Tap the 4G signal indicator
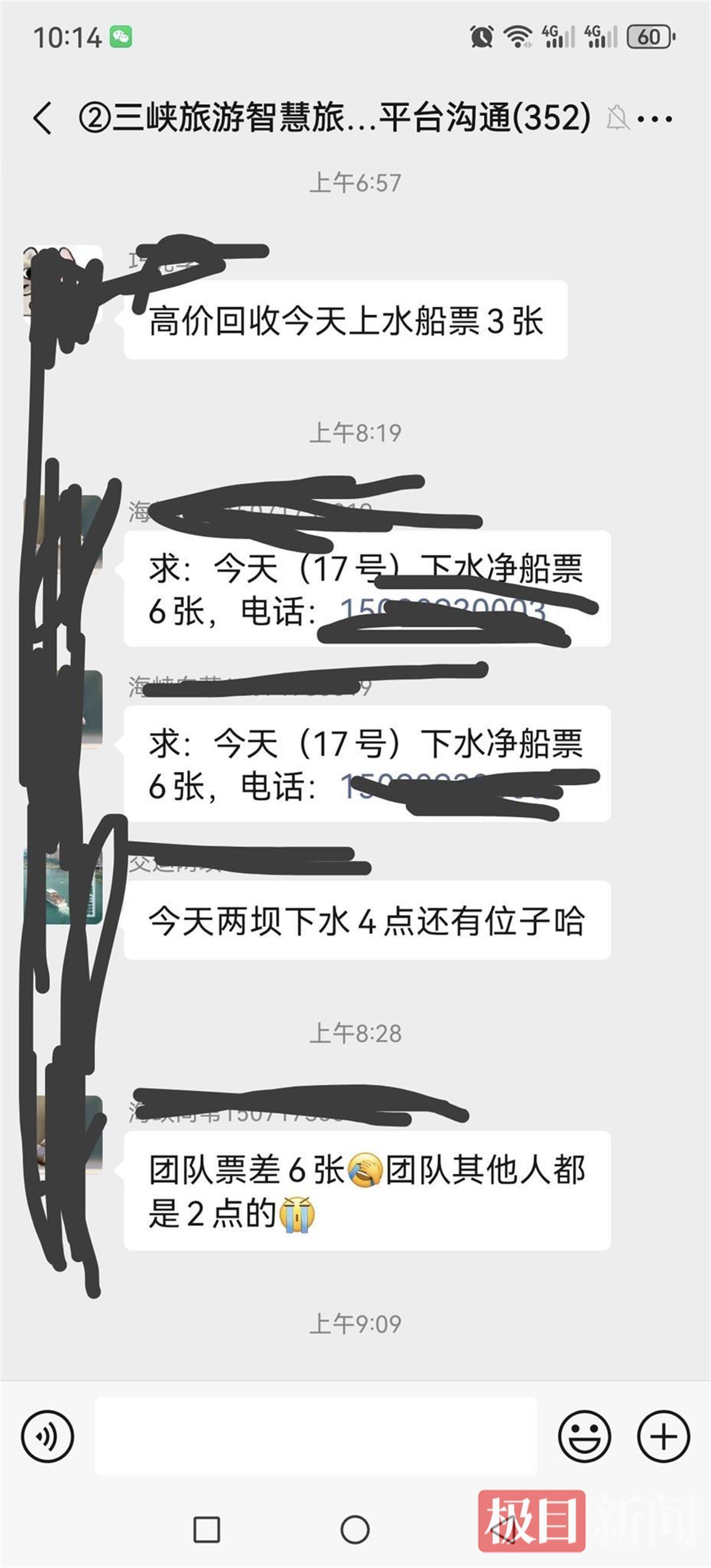The height and width of the screenshot is (1568, 711). (557, 37)
